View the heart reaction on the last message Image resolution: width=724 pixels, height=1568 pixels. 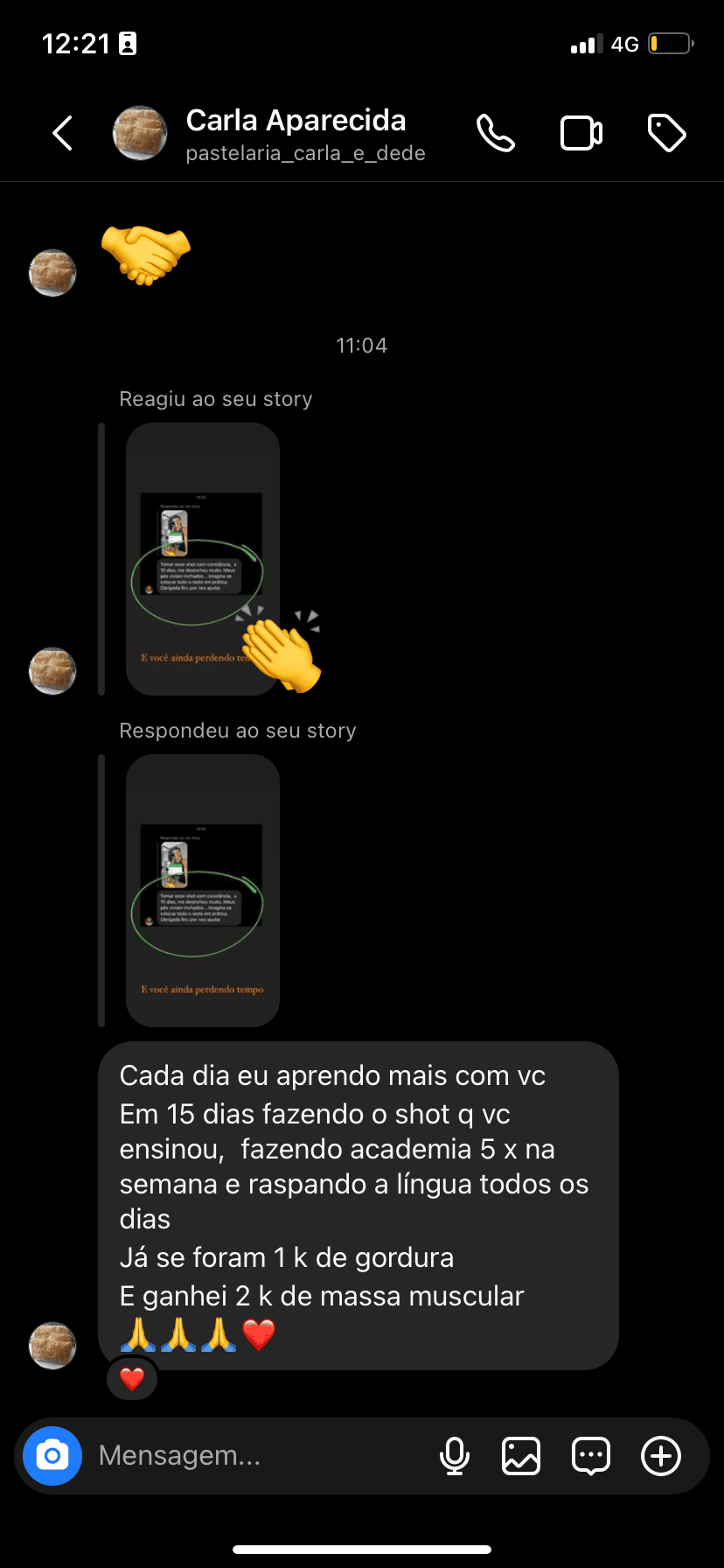(x=132, y=1379)
